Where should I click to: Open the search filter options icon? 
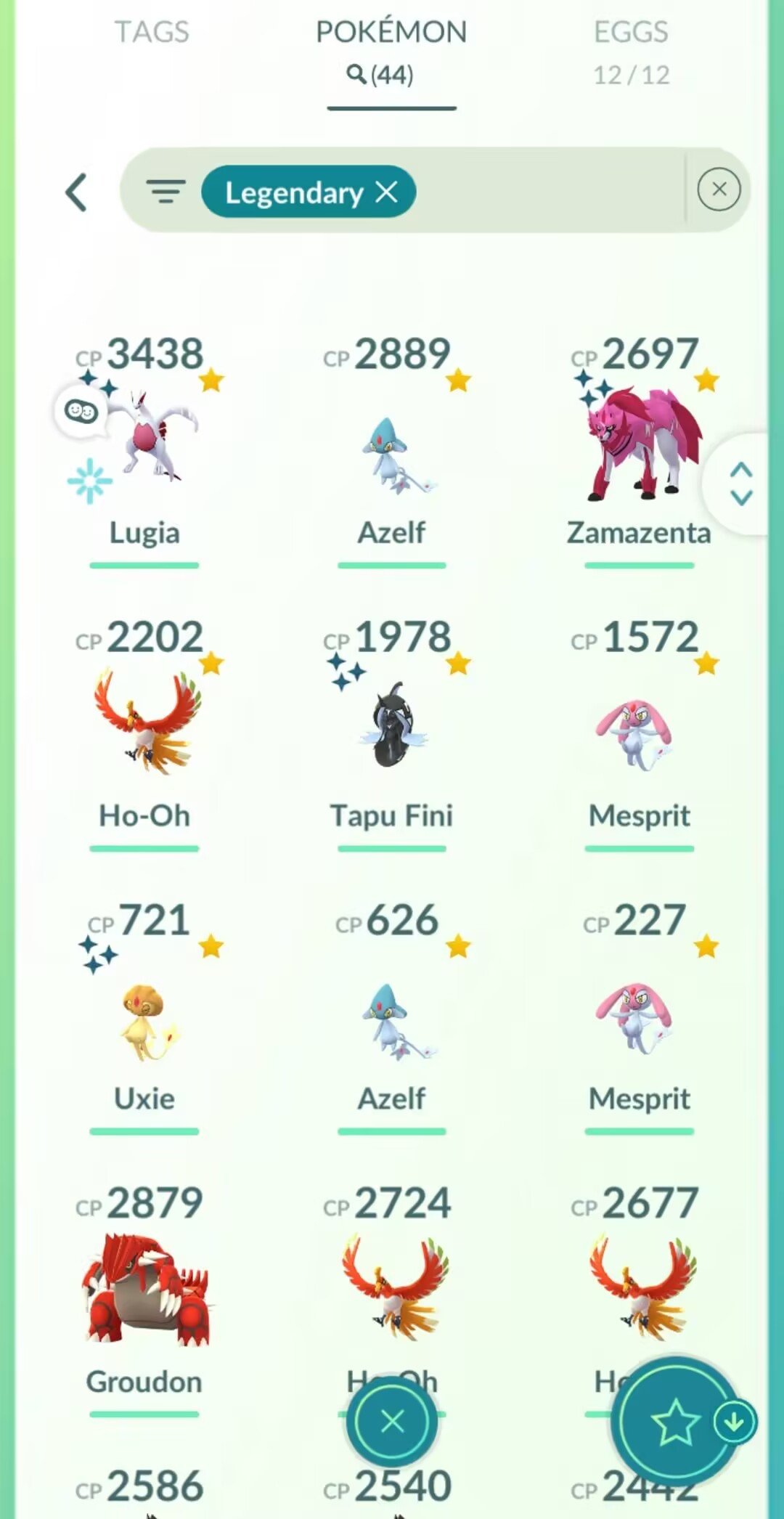166,192
